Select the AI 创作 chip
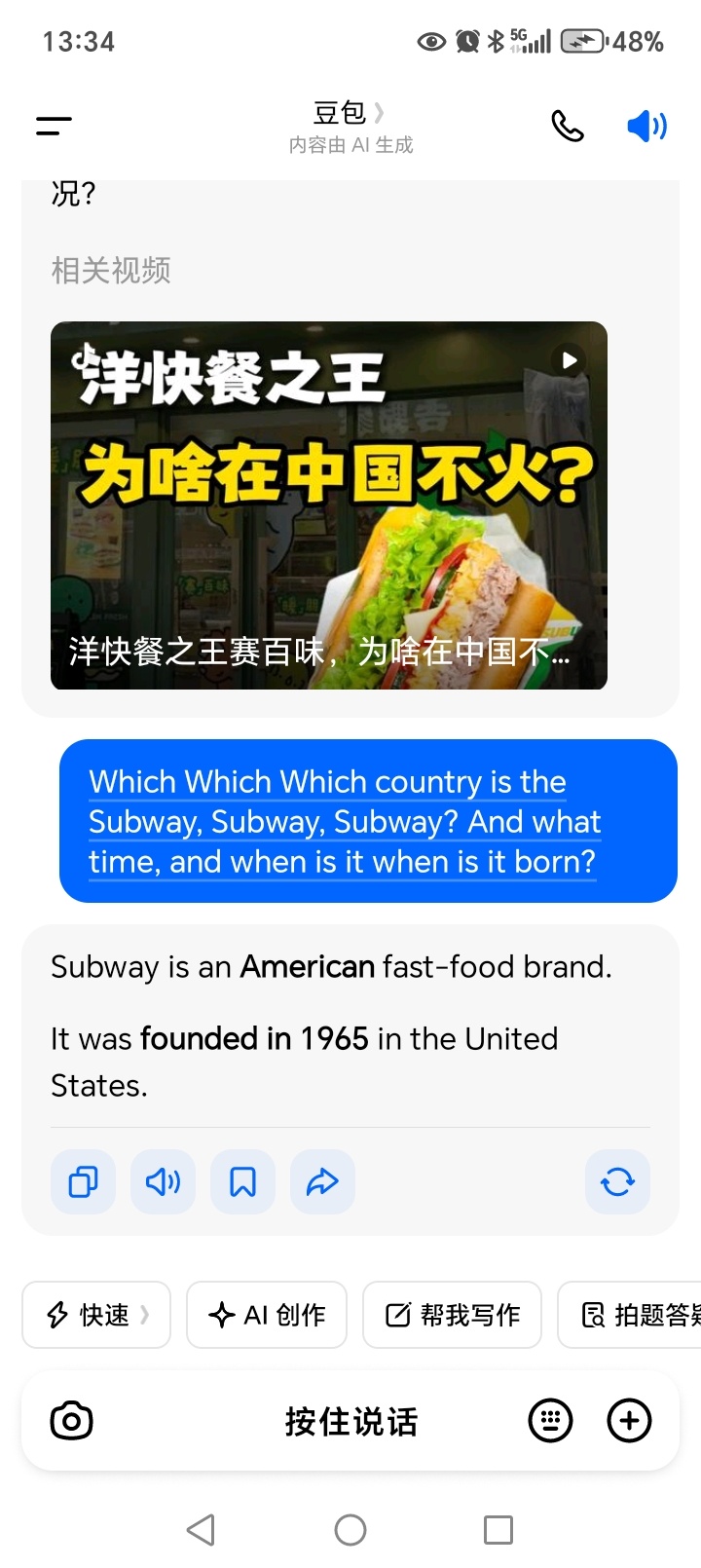701x1568 pixels. 267,1315
